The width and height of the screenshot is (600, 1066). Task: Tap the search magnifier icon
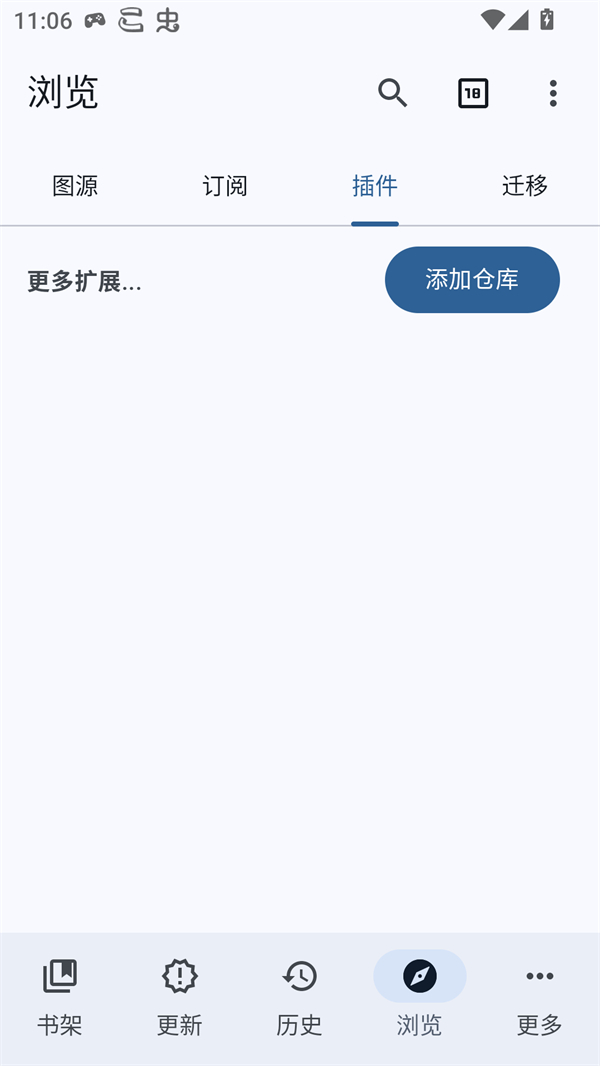[392, 93]
